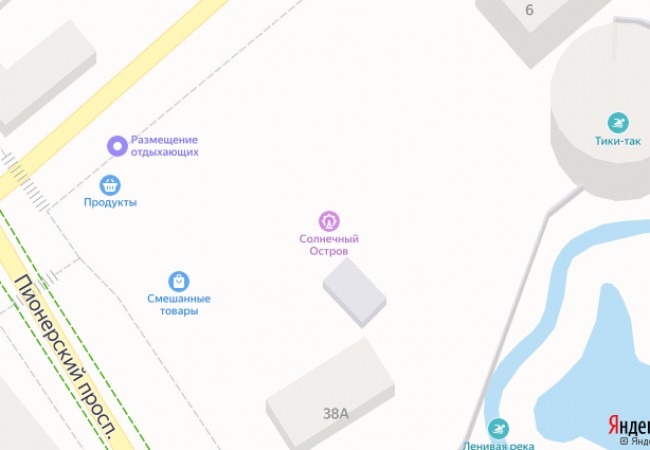Open the Ленивая река marker
650x450 pixels.
(x=497, y=428)
